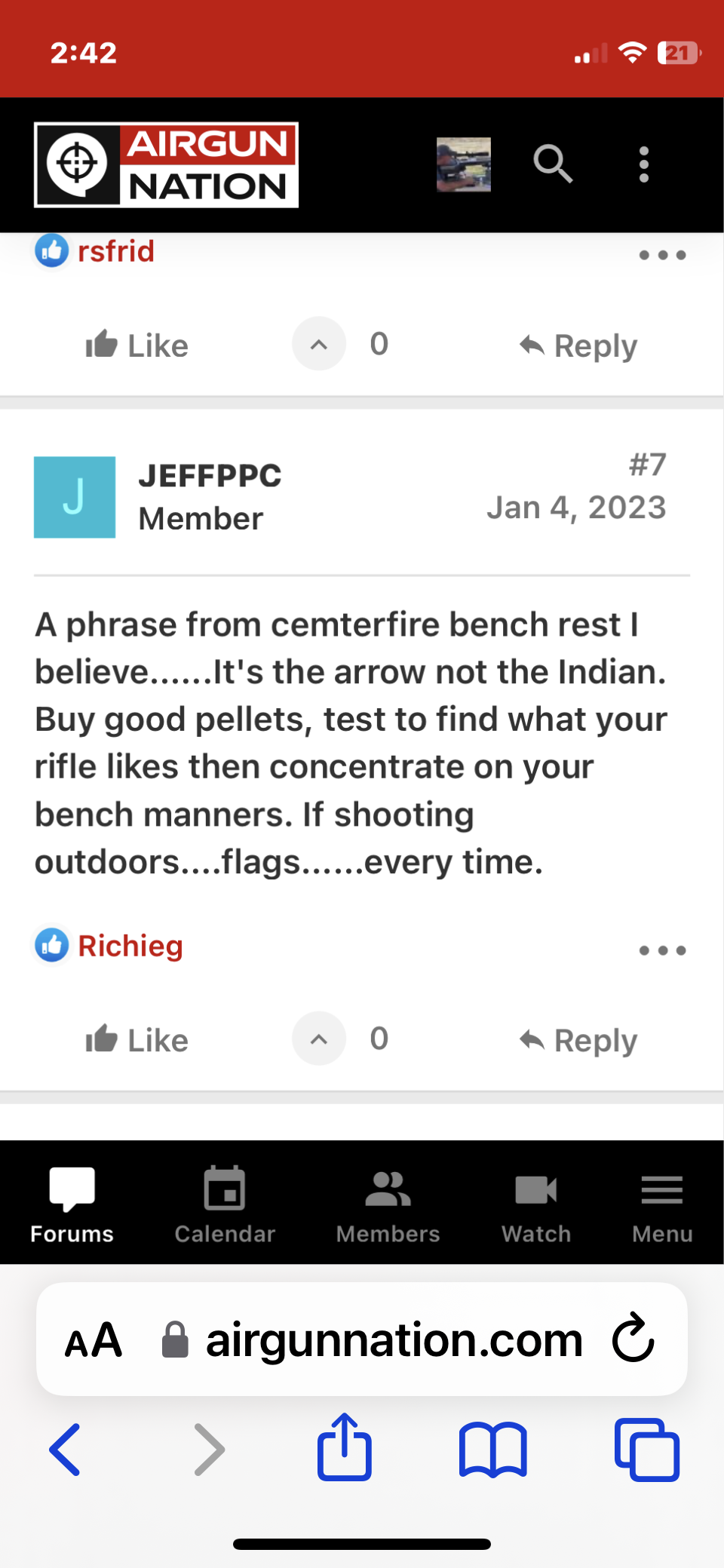This screenshot has height=1568, width=724.
Task: Open the Airgun Nation home logo
Action: (x=166, y=164)
